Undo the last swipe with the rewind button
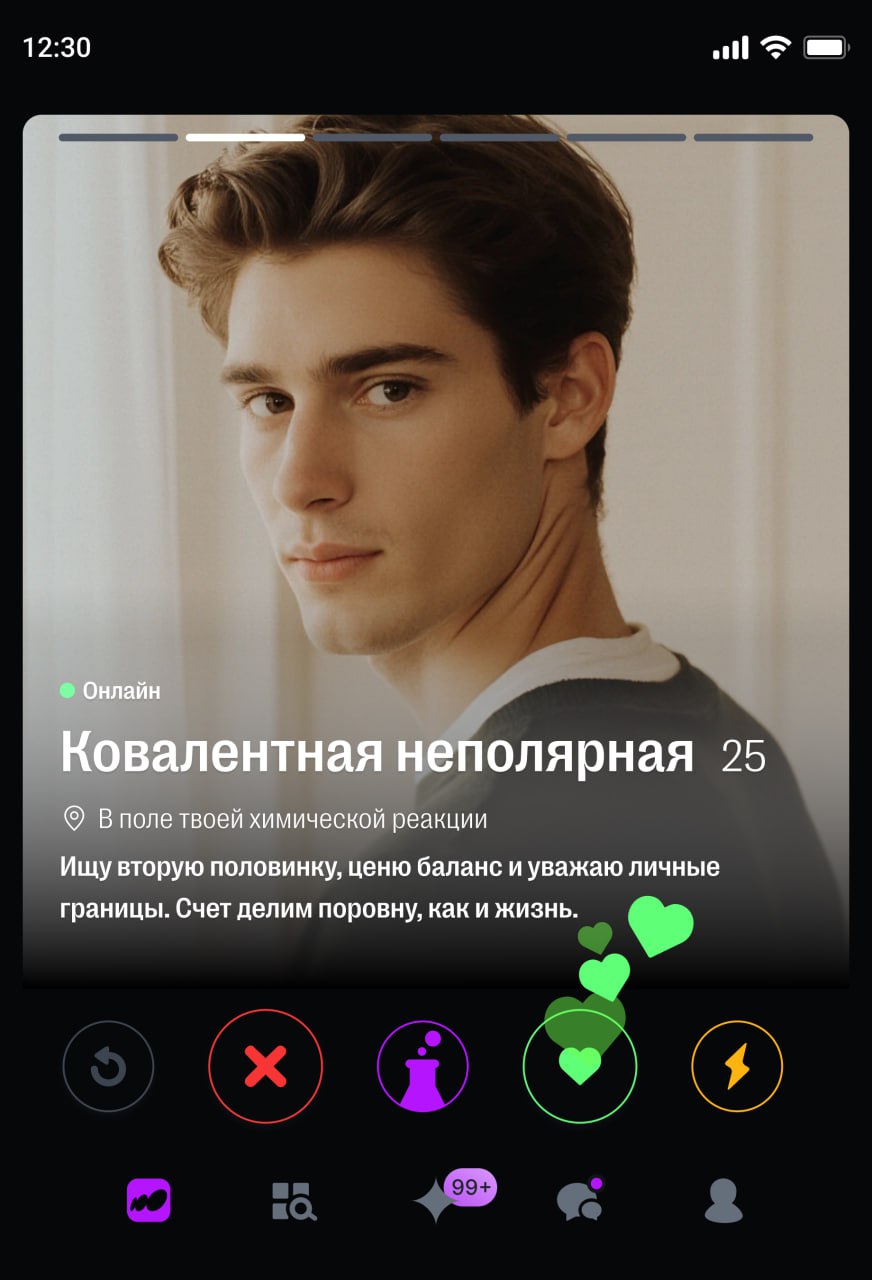The width and height of the screenshot is (872, 1280). 108,1067
